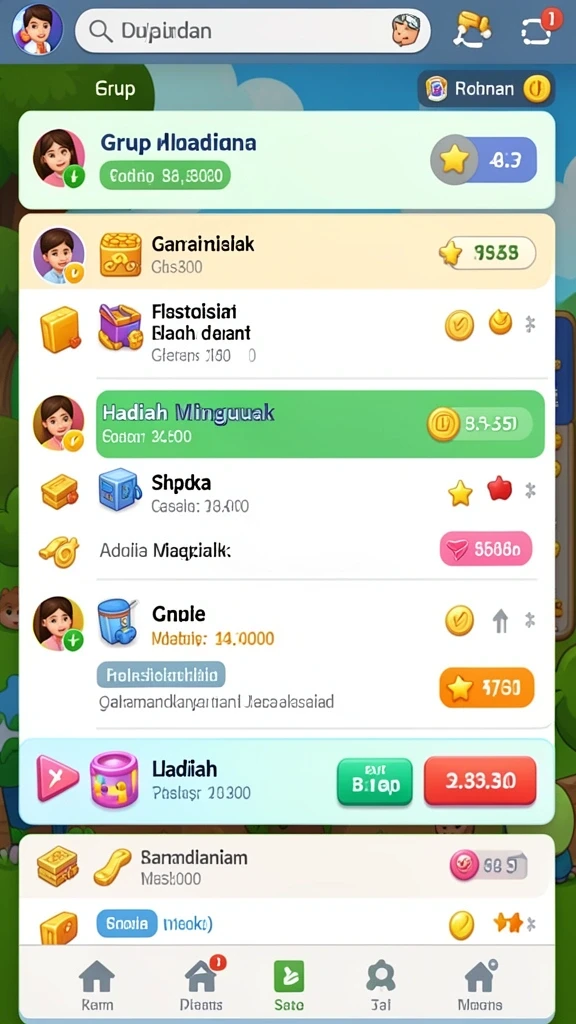Open the Sanandianiam row

(287, 867)
